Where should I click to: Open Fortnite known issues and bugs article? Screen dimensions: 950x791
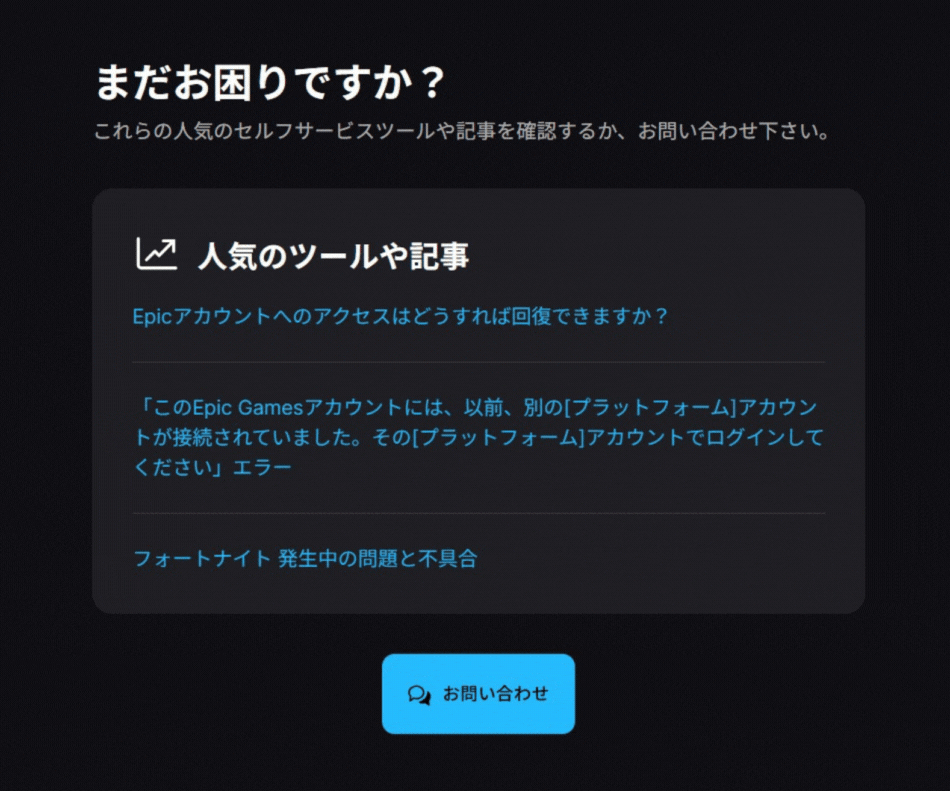coord(305,559)
